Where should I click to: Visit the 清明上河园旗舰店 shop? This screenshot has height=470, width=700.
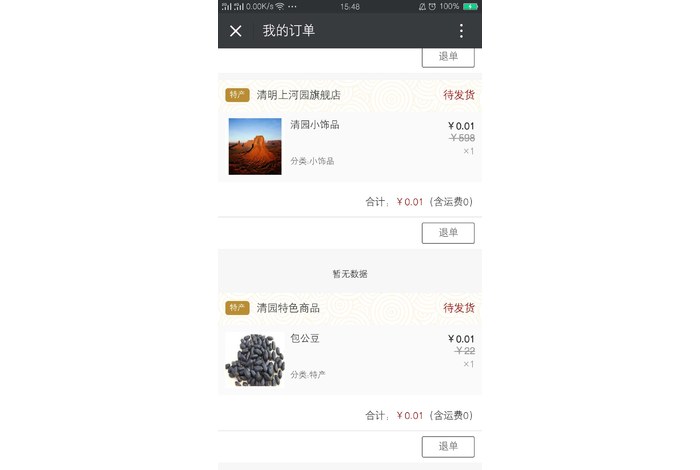click(298, 95)
